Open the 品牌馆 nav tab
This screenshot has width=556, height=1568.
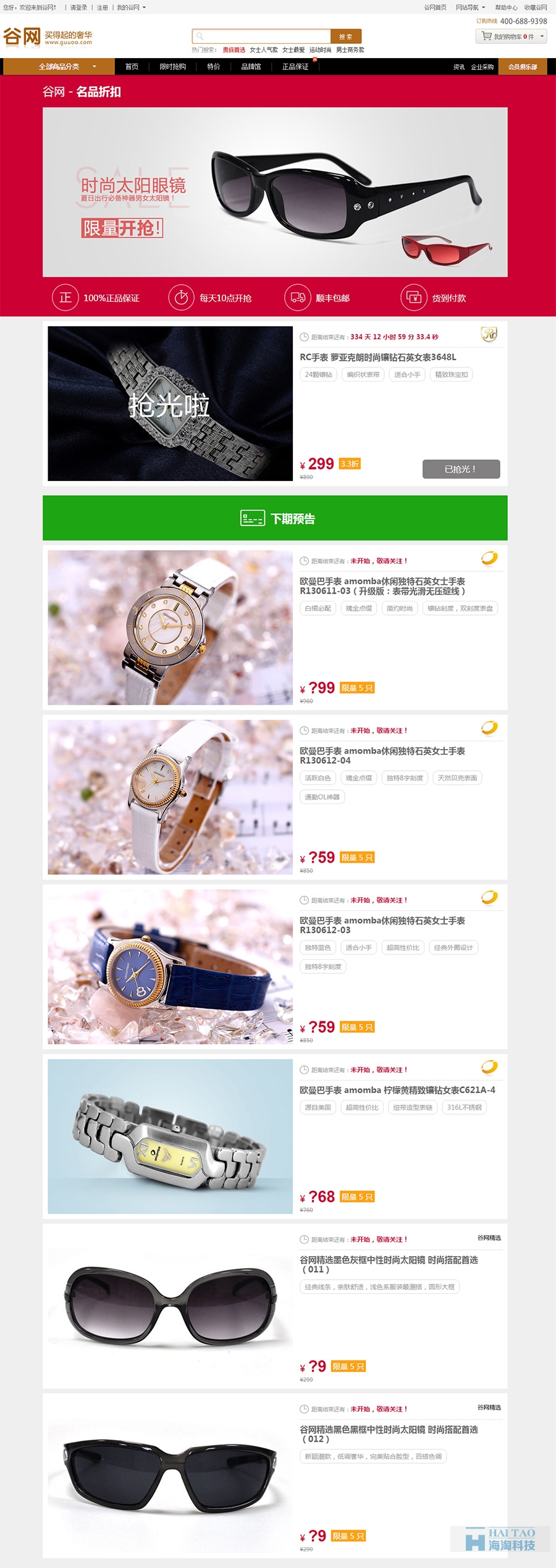click(x=251, y=67)
